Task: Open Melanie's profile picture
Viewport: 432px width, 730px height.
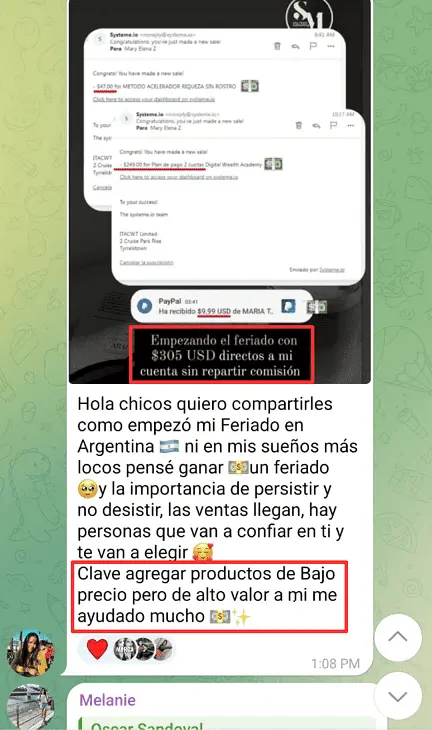Action: 30,707
